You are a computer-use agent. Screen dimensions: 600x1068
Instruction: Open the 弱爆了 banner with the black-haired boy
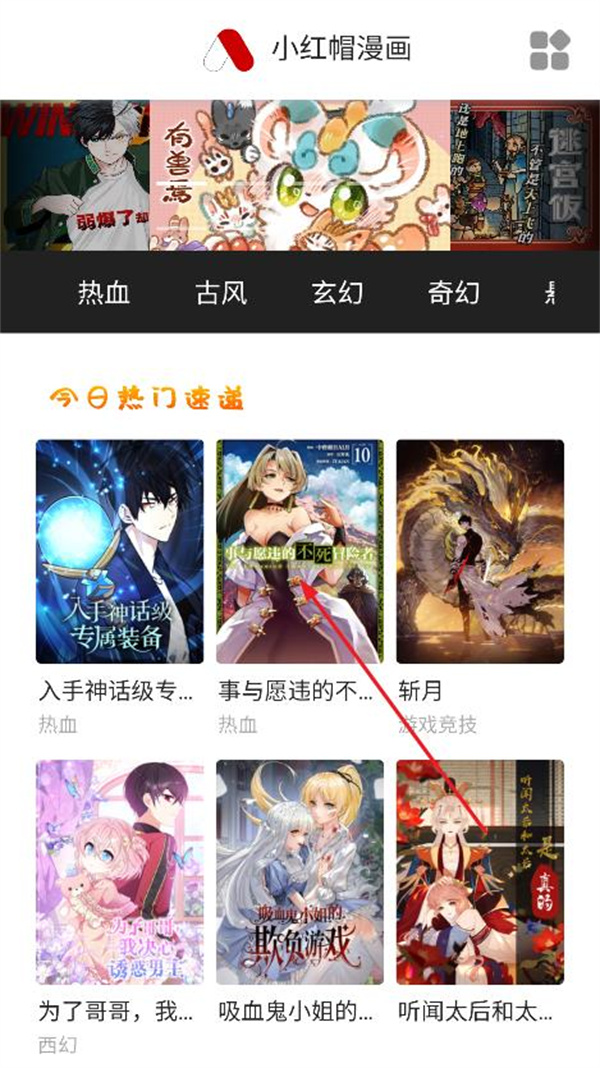coord(75,175)
